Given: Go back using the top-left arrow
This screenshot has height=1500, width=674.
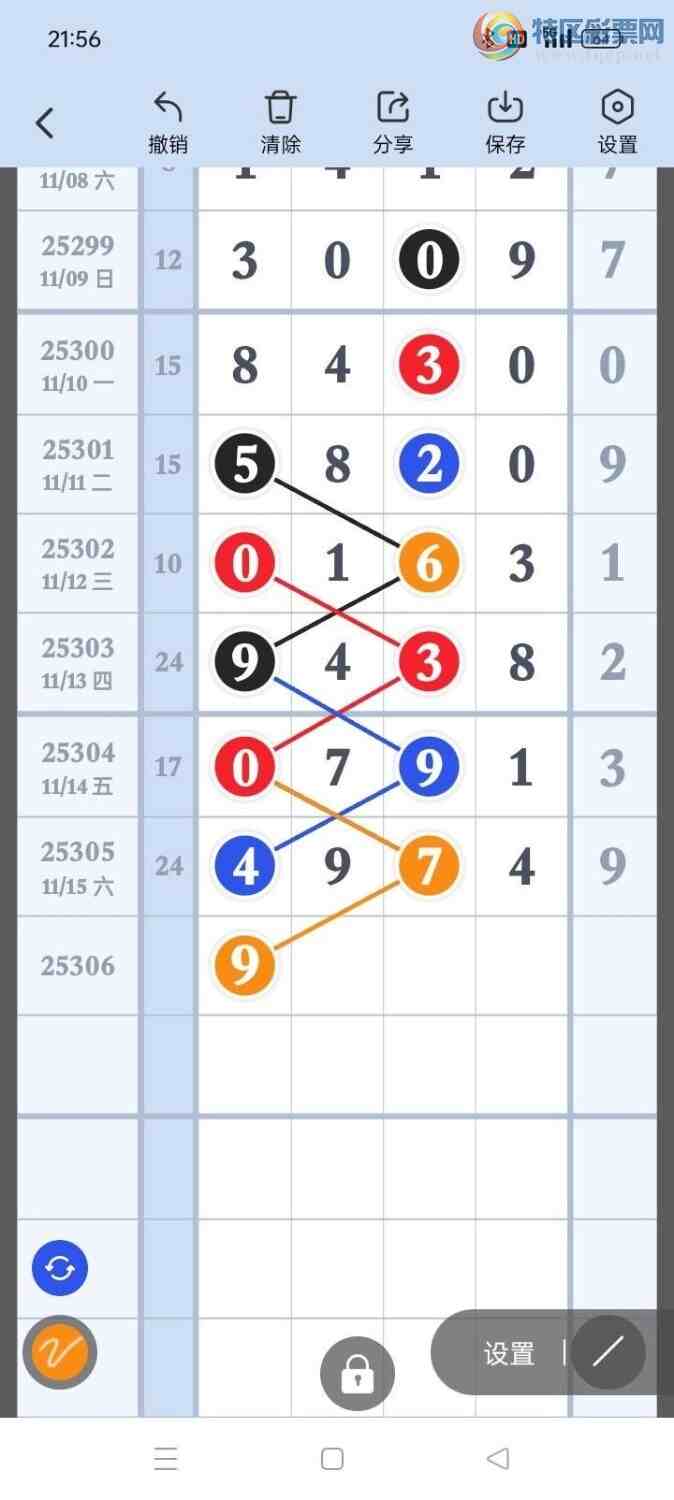Looking at the screenshot, I should click(44, 123).
